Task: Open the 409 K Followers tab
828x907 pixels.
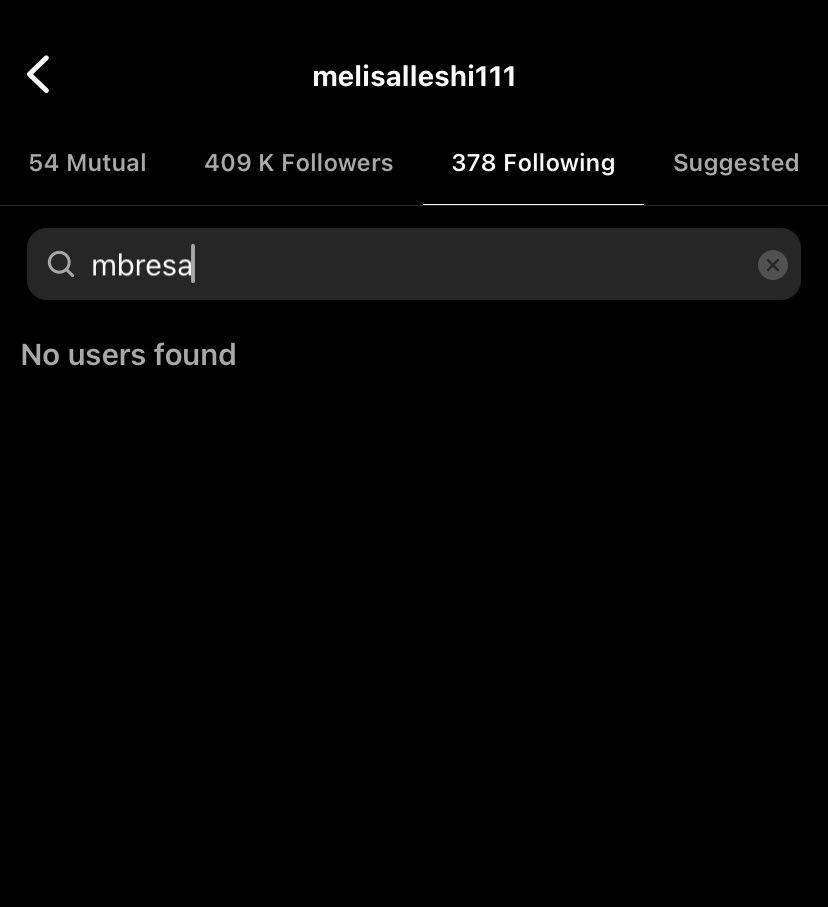Action: (x=298, y=163)
